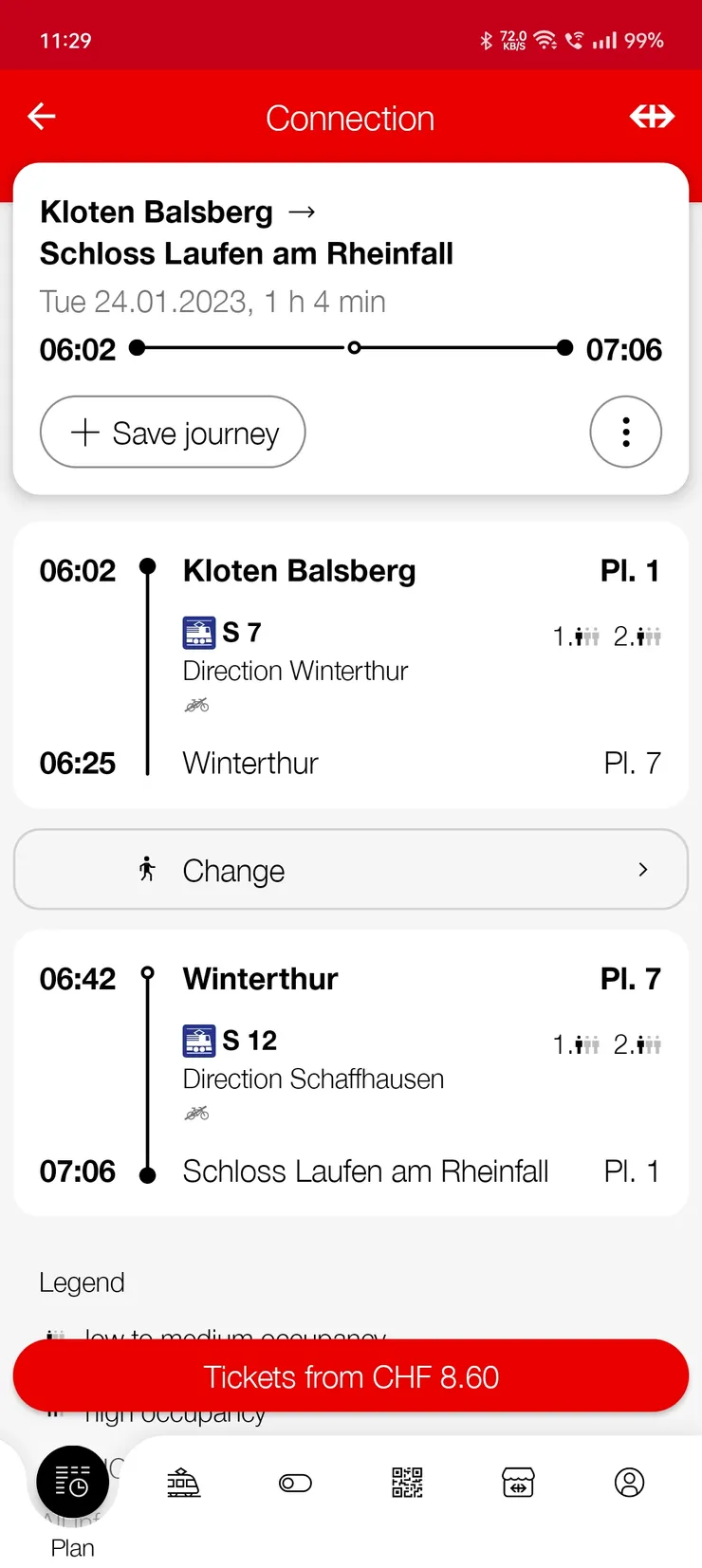
Task: Switch to the Plan tab
Action: (x=73, y=1484)
